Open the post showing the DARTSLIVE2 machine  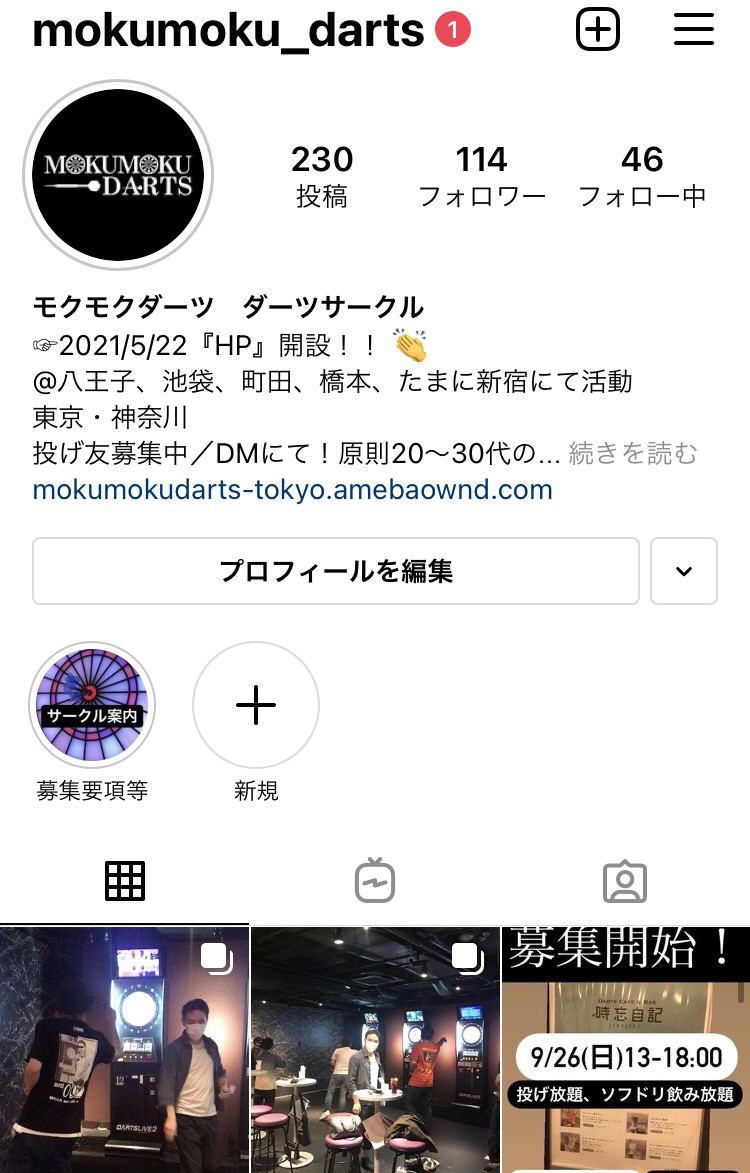tap(124, 1050)
